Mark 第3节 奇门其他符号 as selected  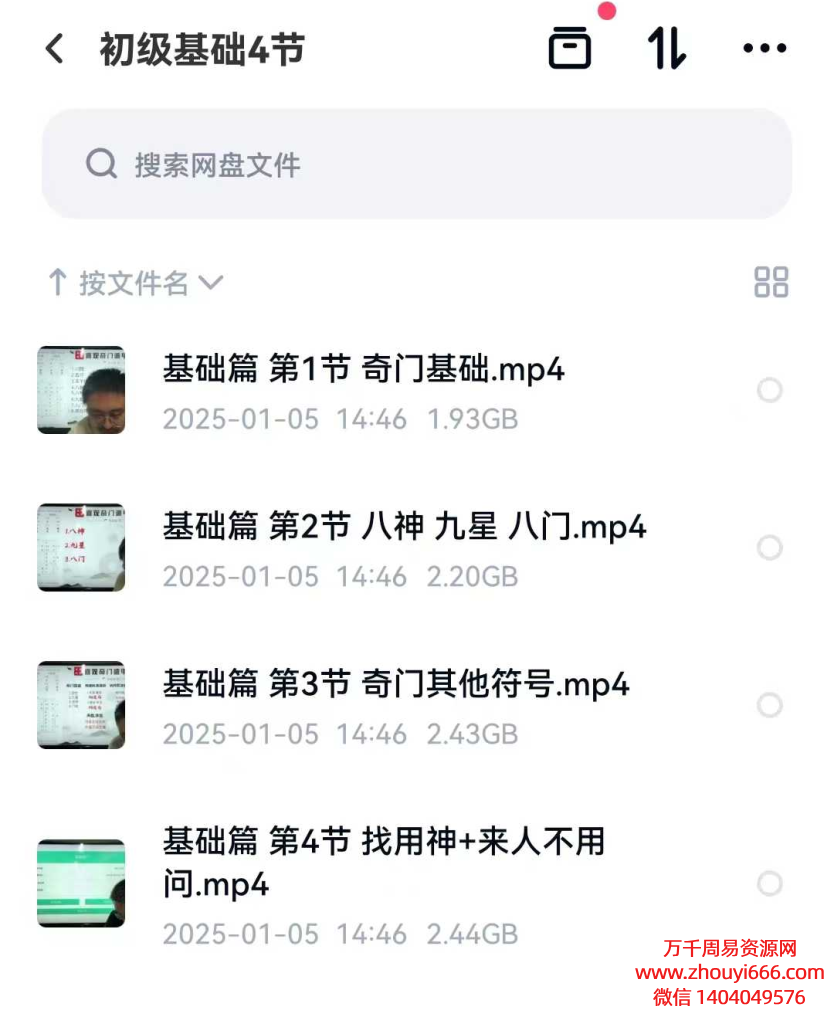pyautogui.click(x=769, y=705)
